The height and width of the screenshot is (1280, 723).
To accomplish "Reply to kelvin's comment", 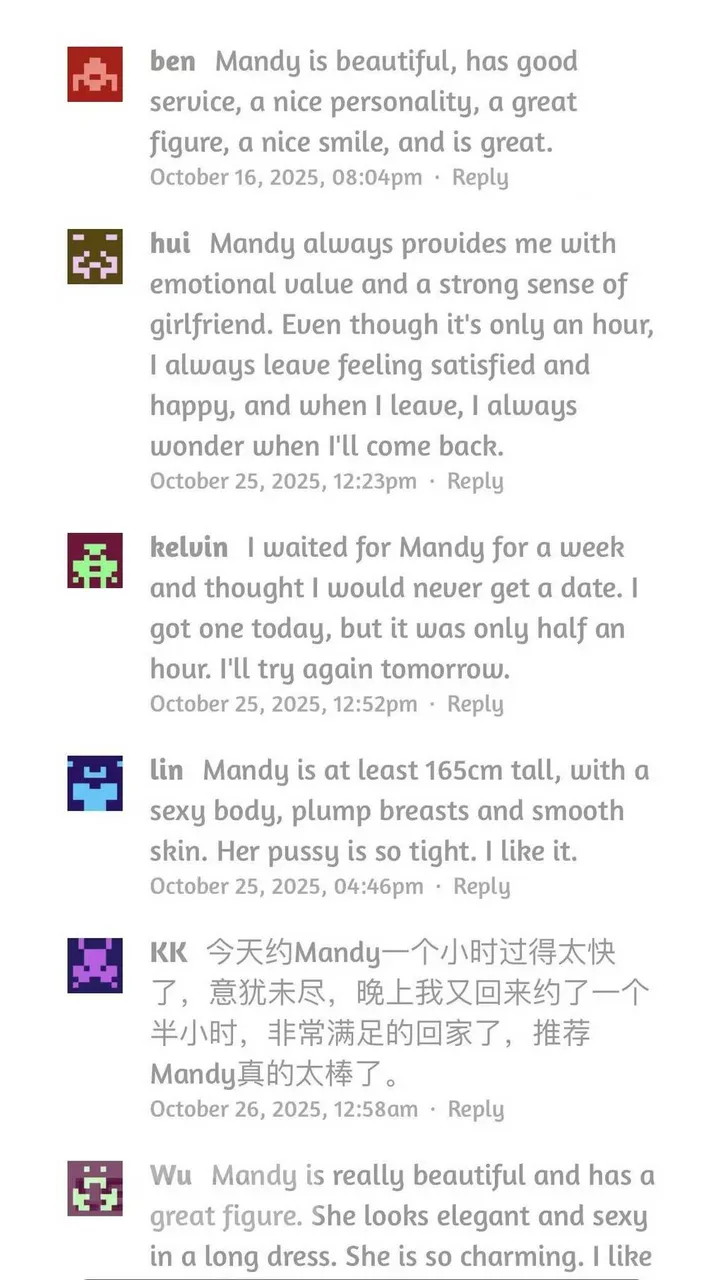I will pyautogui.click(x=475, y=704).
